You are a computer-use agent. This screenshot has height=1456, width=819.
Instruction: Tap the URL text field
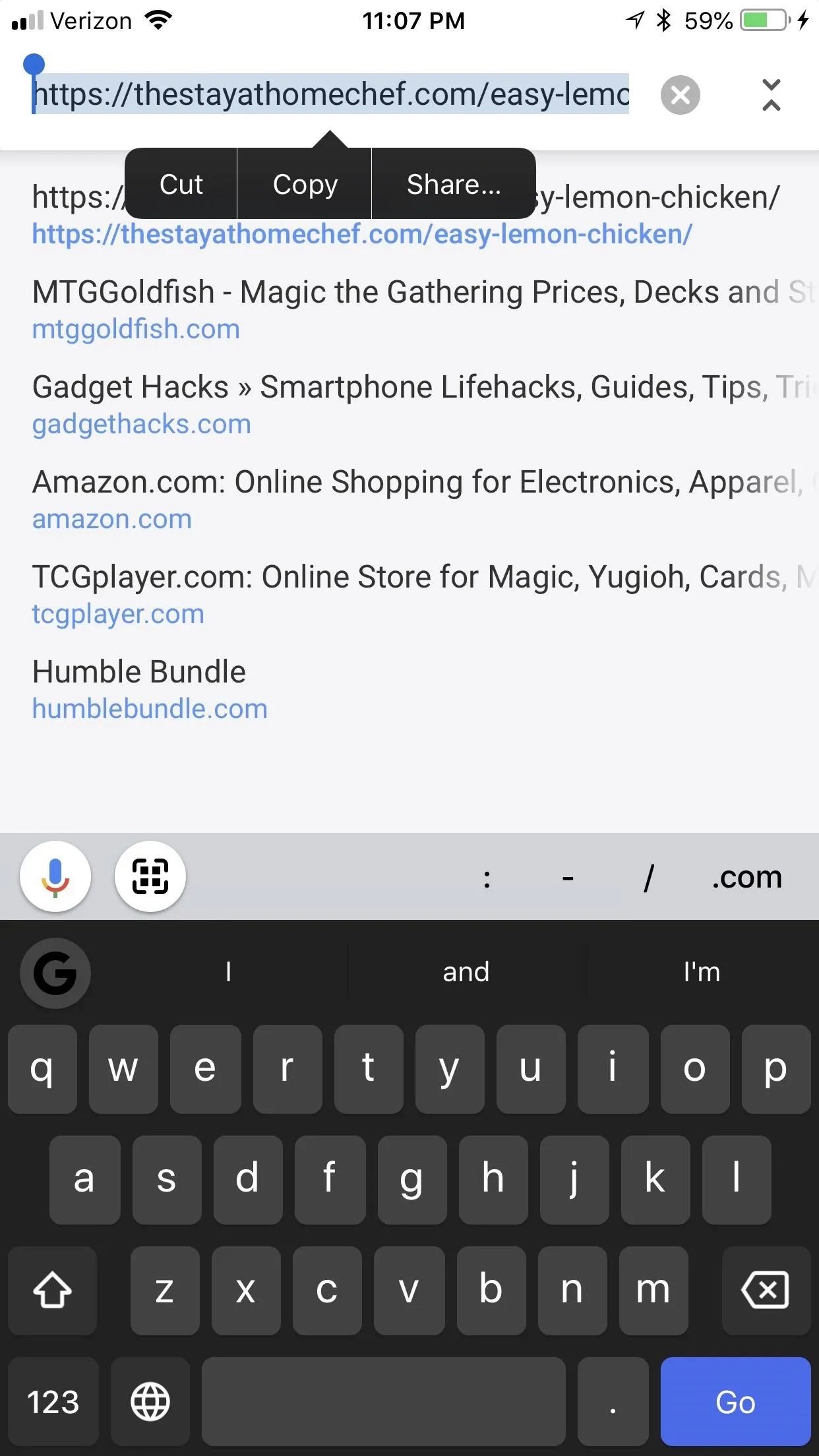pyautogui.click(x=331, y=94)
